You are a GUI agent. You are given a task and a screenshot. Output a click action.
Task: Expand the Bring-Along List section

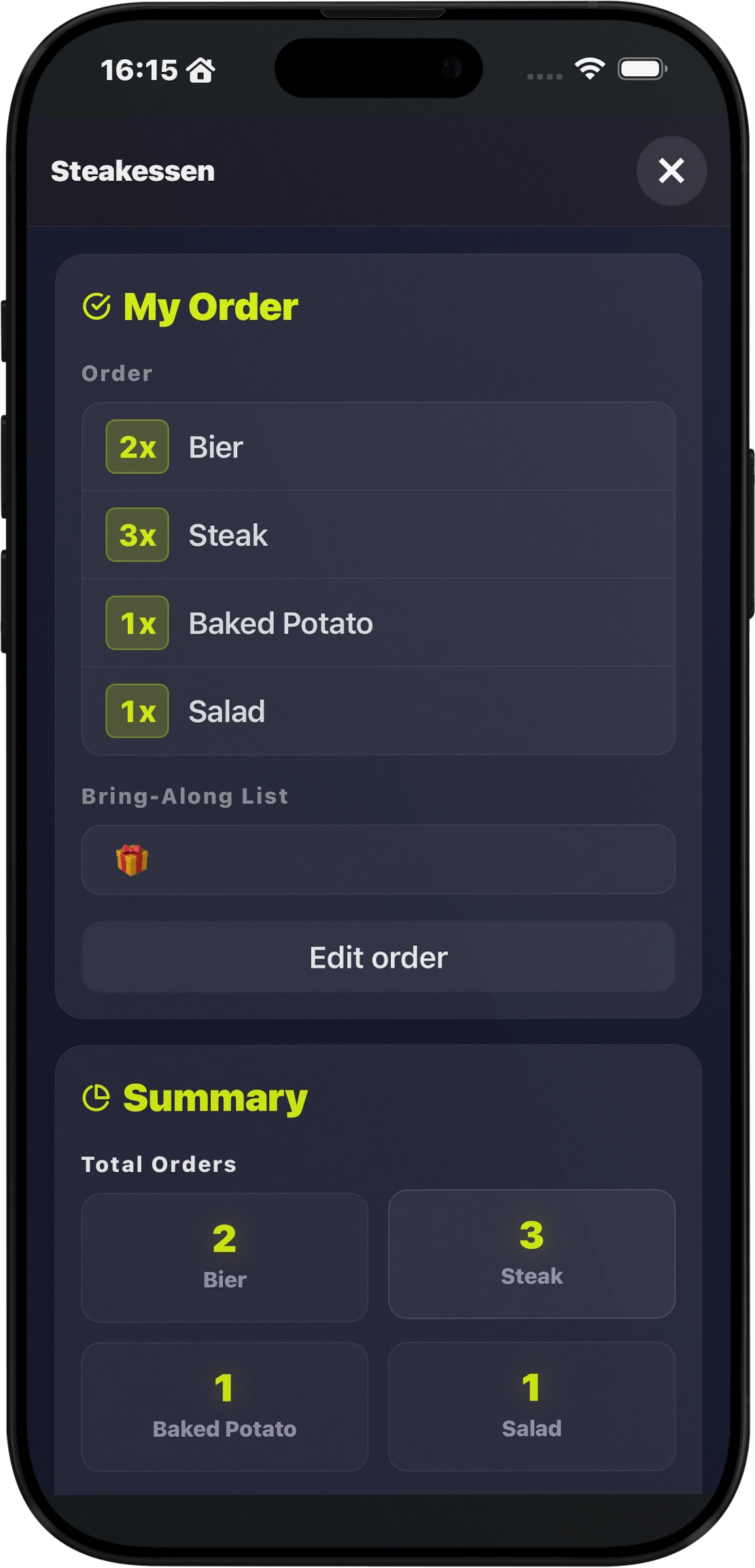click(185, 796)
